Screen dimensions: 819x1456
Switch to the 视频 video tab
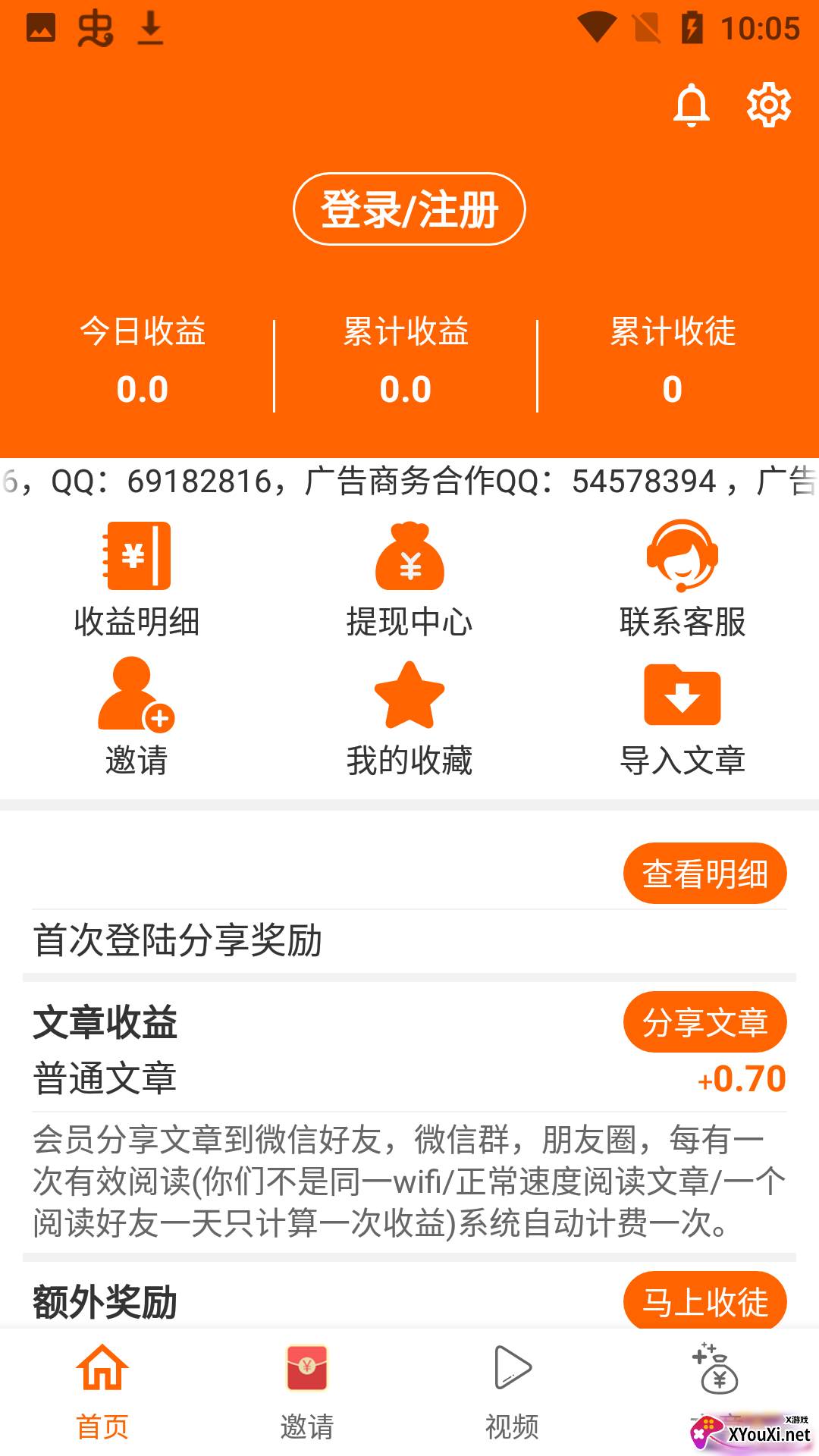point(512,1392)
